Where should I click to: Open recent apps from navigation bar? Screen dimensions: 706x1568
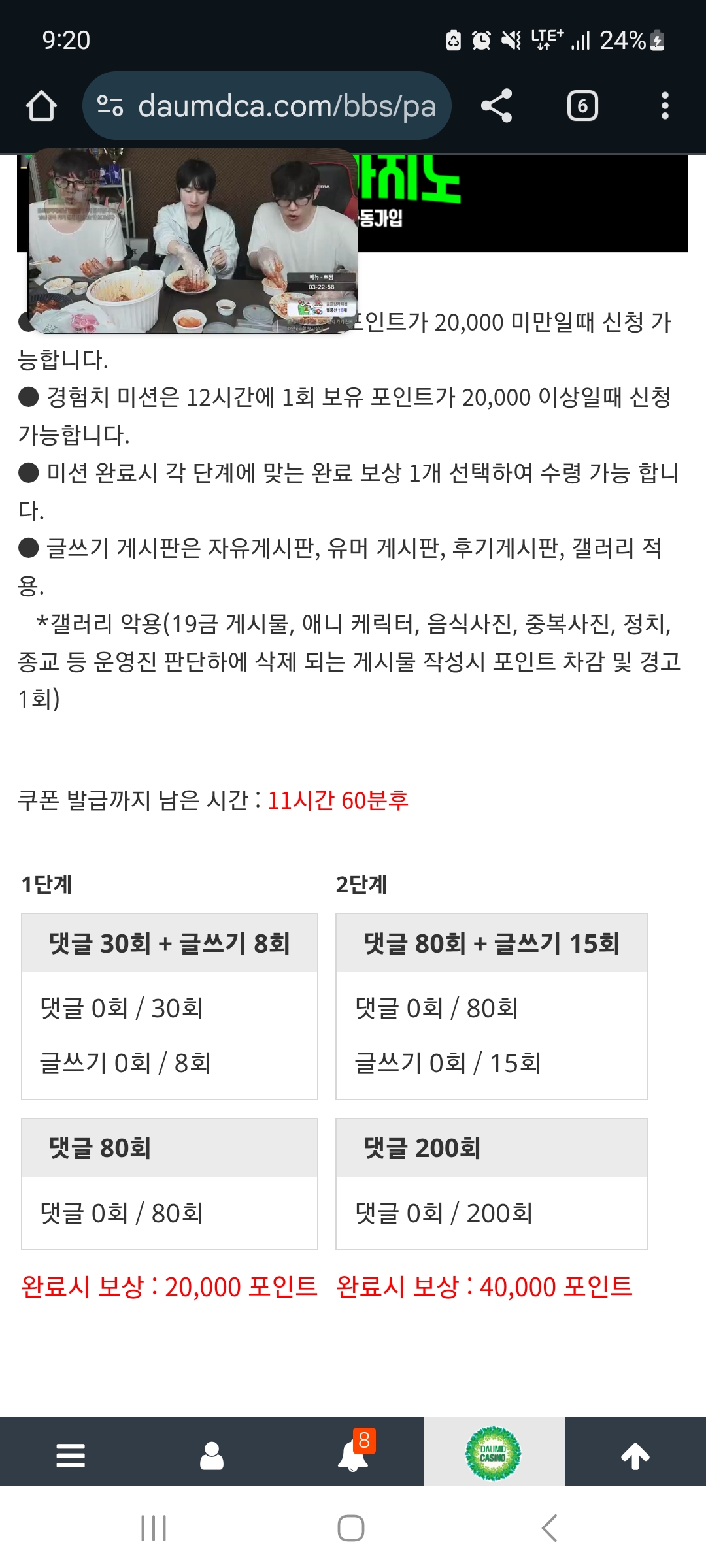(154, 1528)
